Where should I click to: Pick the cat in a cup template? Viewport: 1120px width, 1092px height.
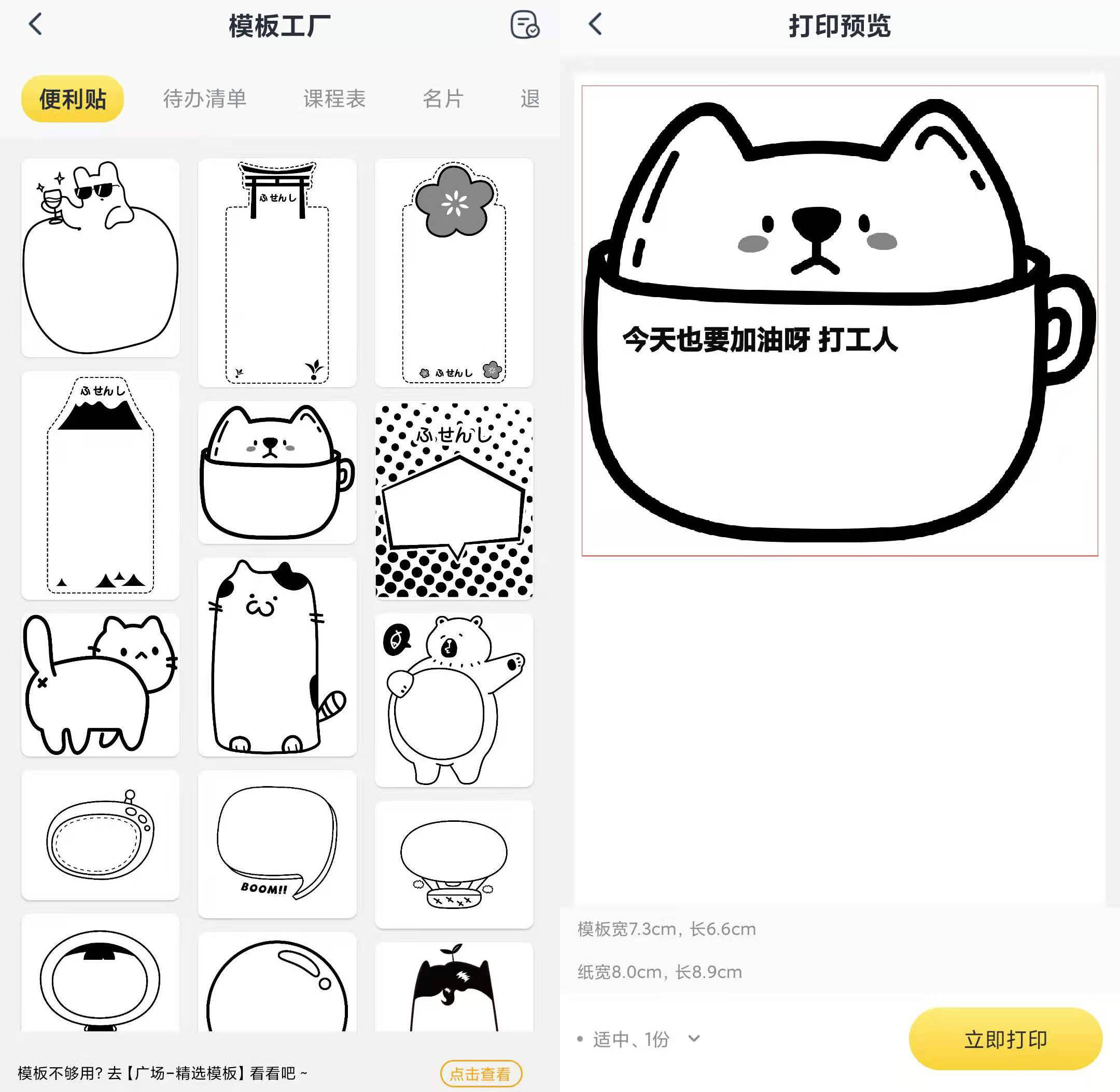277,472
